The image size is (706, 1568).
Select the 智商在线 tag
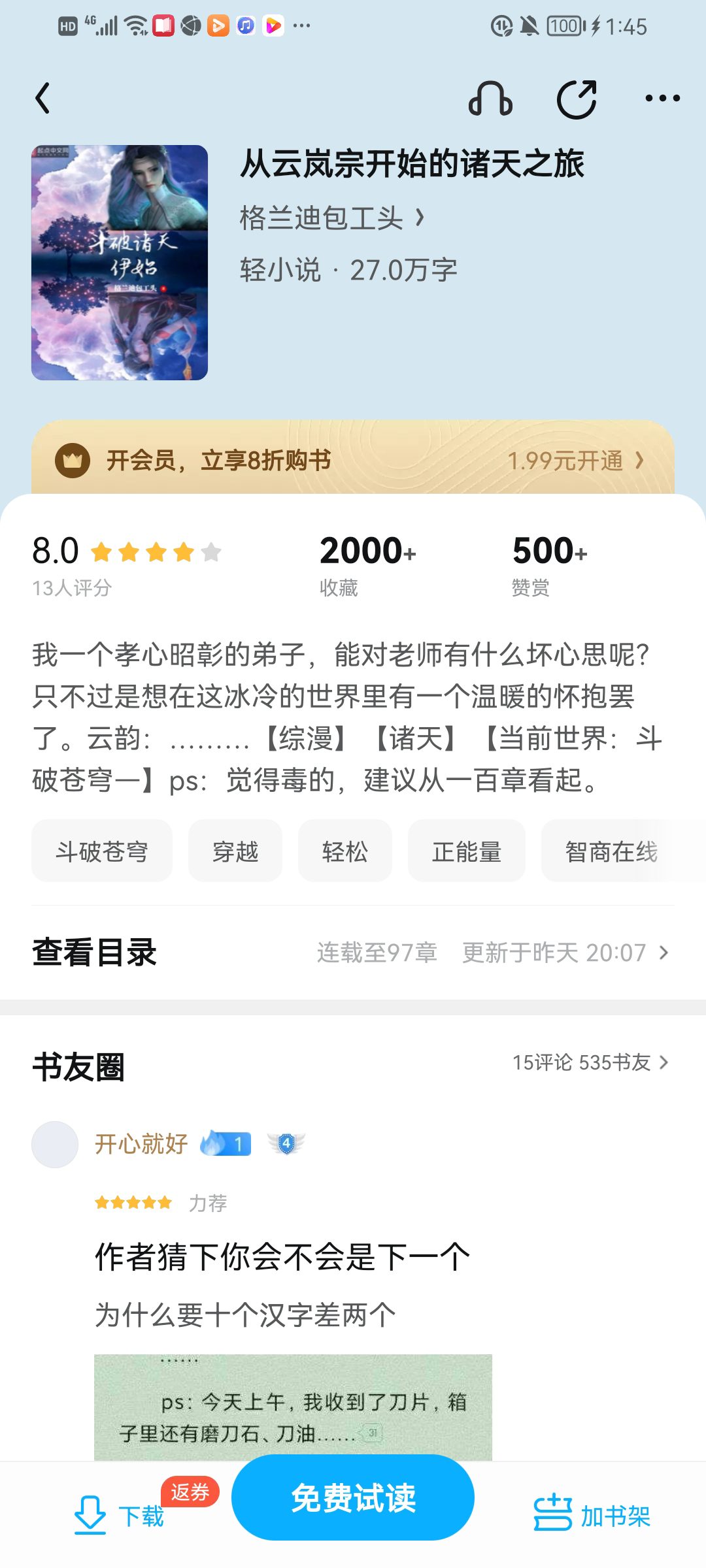click(611, 851)
